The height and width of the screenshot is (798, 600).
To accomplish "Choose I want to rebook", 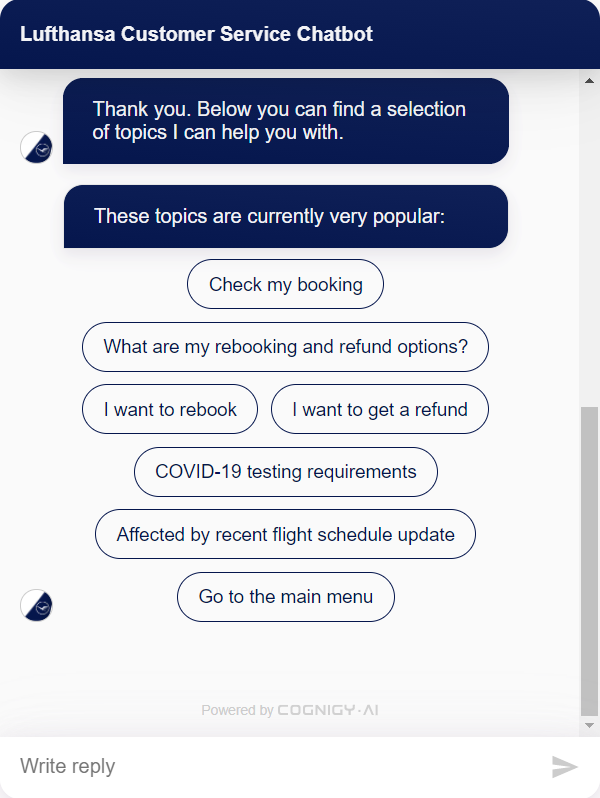I will [170, 409].
